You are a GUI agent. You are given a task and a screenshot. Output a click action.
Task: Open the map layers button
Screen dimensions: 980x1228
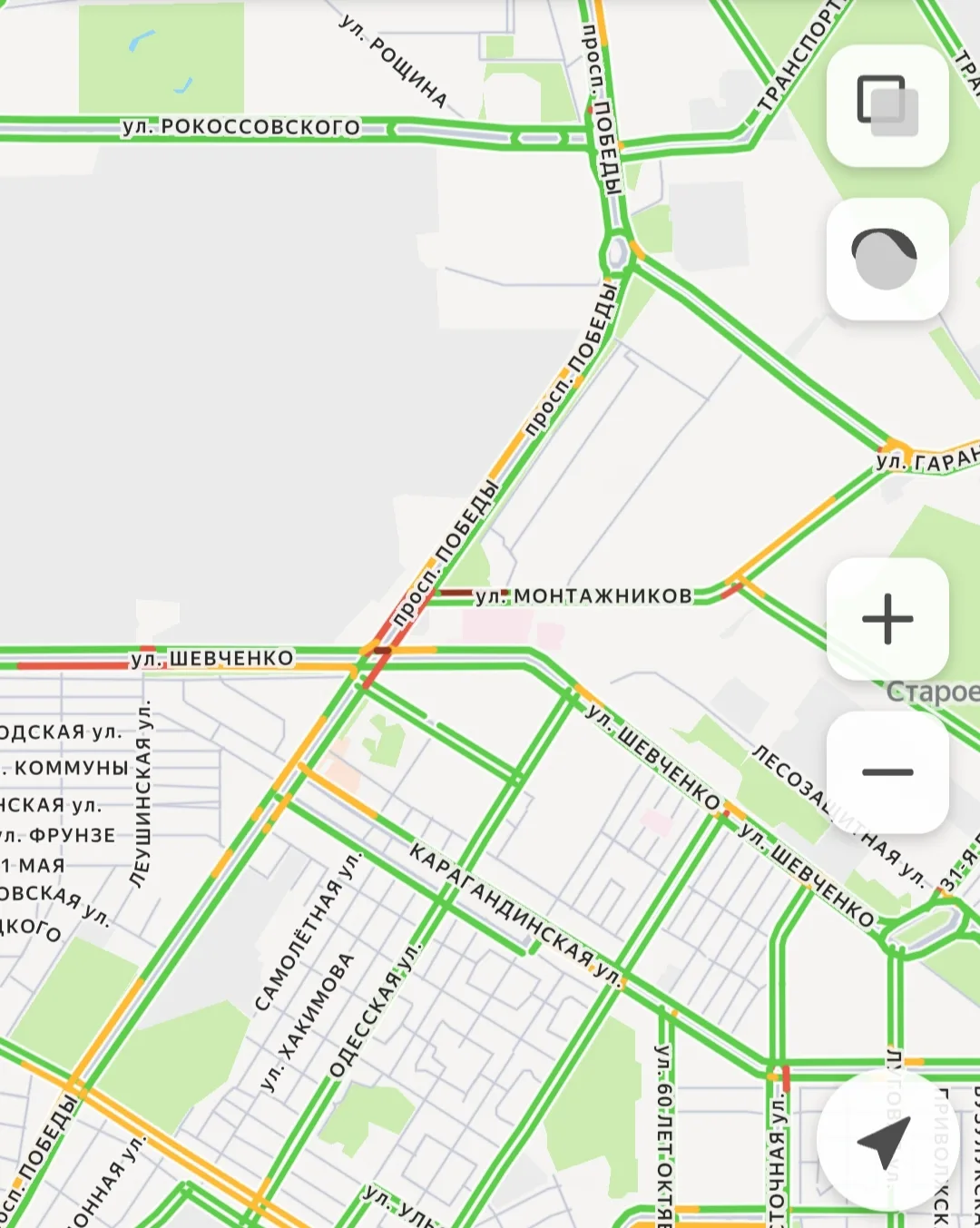887,105
